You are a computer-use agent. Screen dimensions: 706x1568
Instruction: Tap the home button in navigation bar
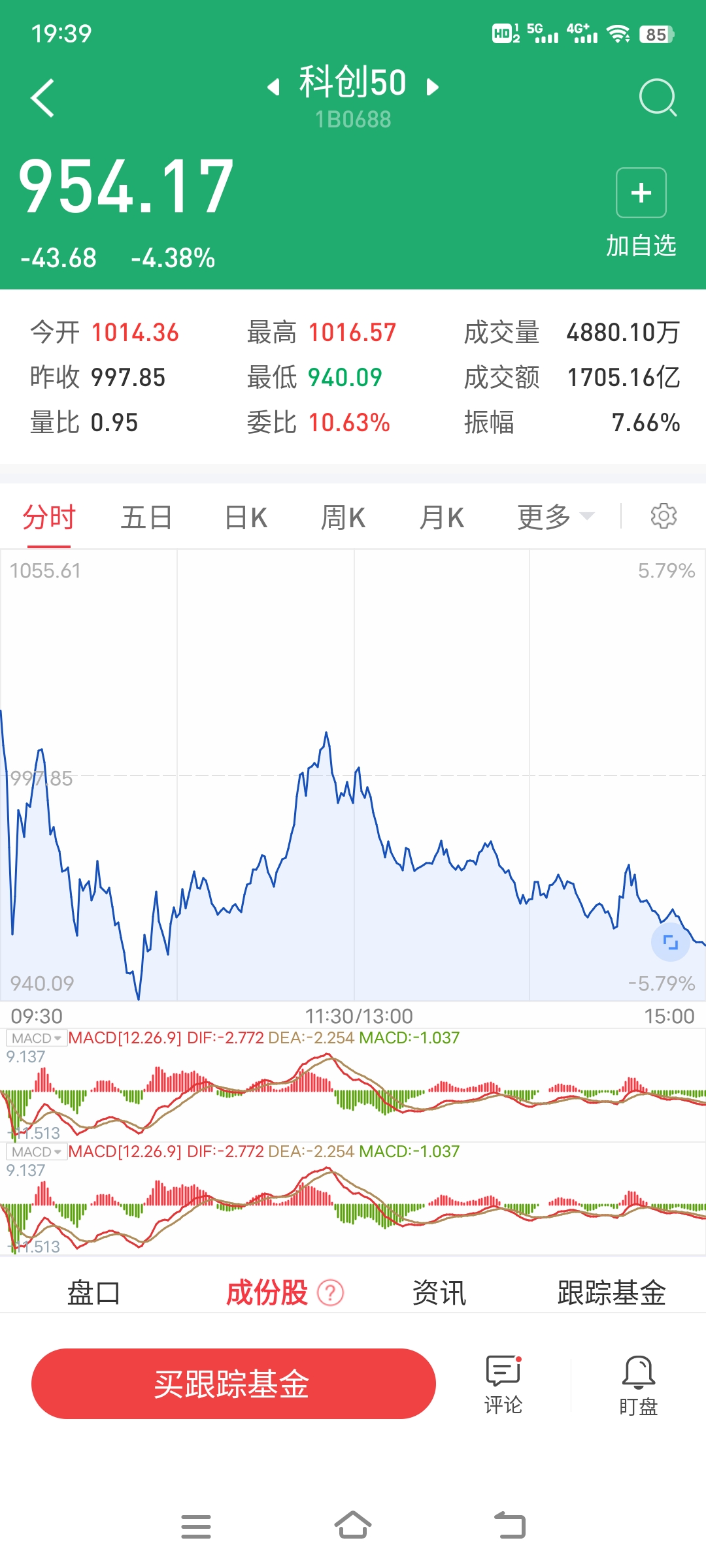(353, 1526)
